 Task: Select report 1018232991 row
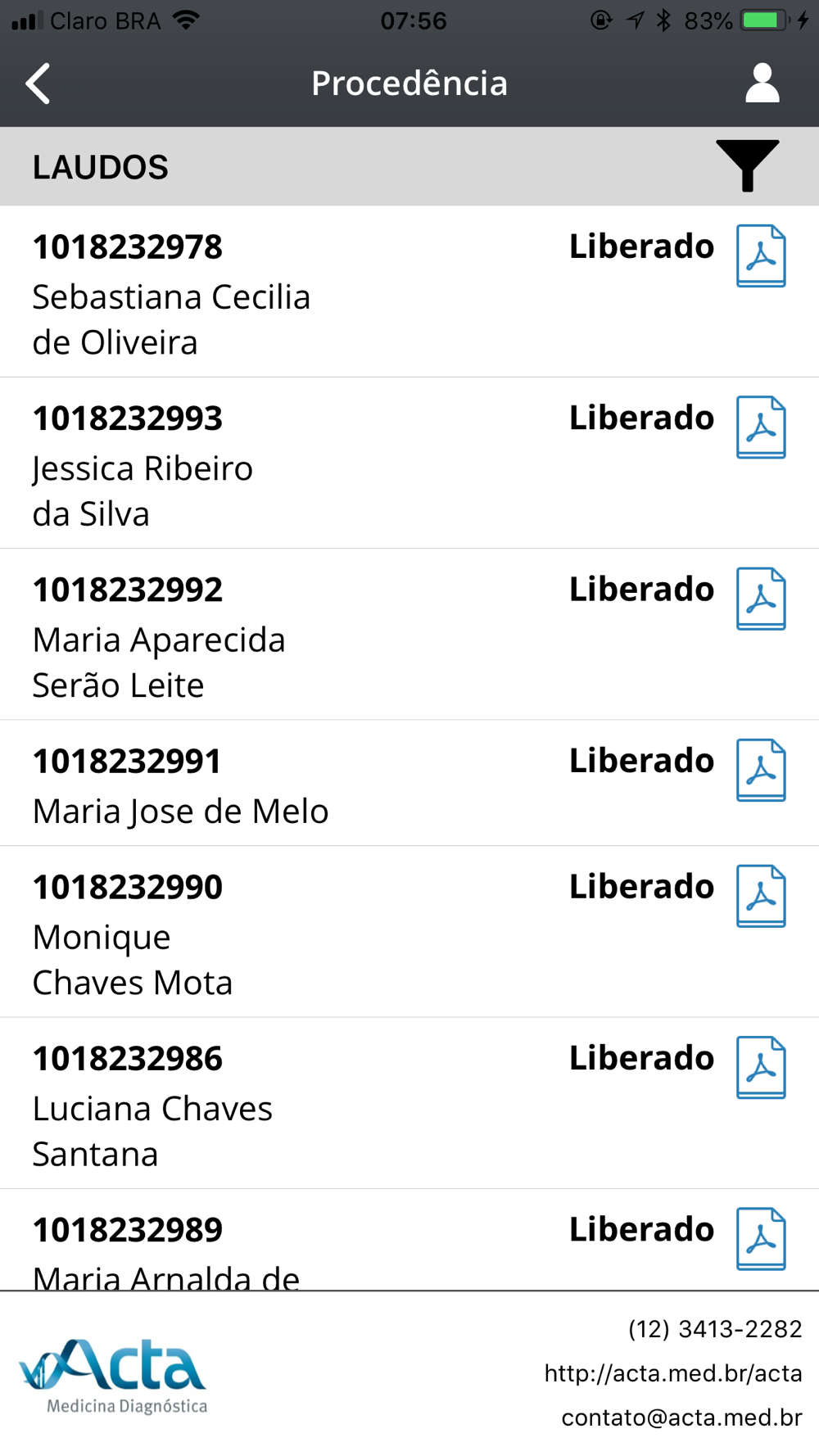[409, 784]
